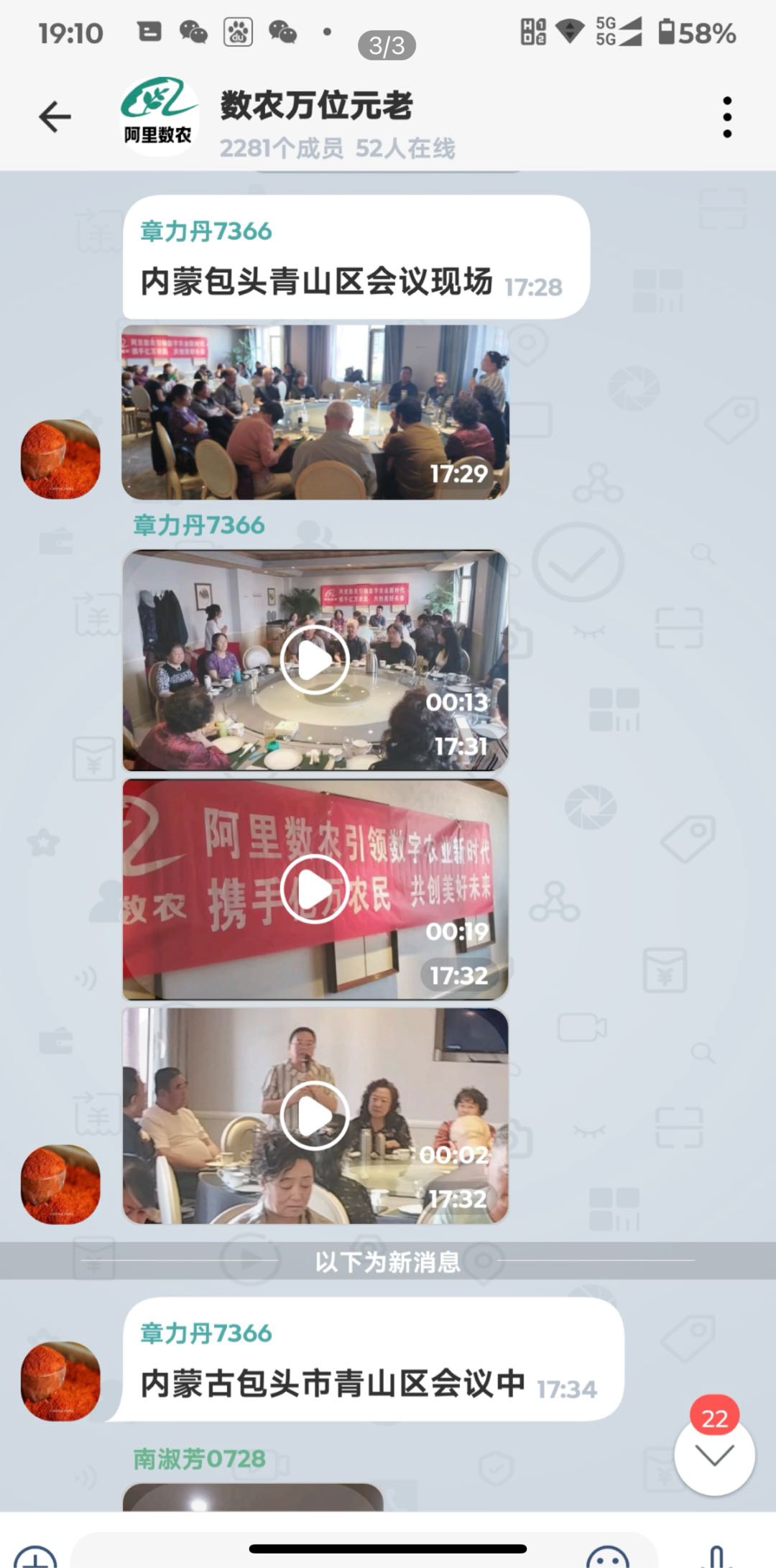Tap the plus attach button
Viewport: 776px width, 1568px height.
[34, 1558]
